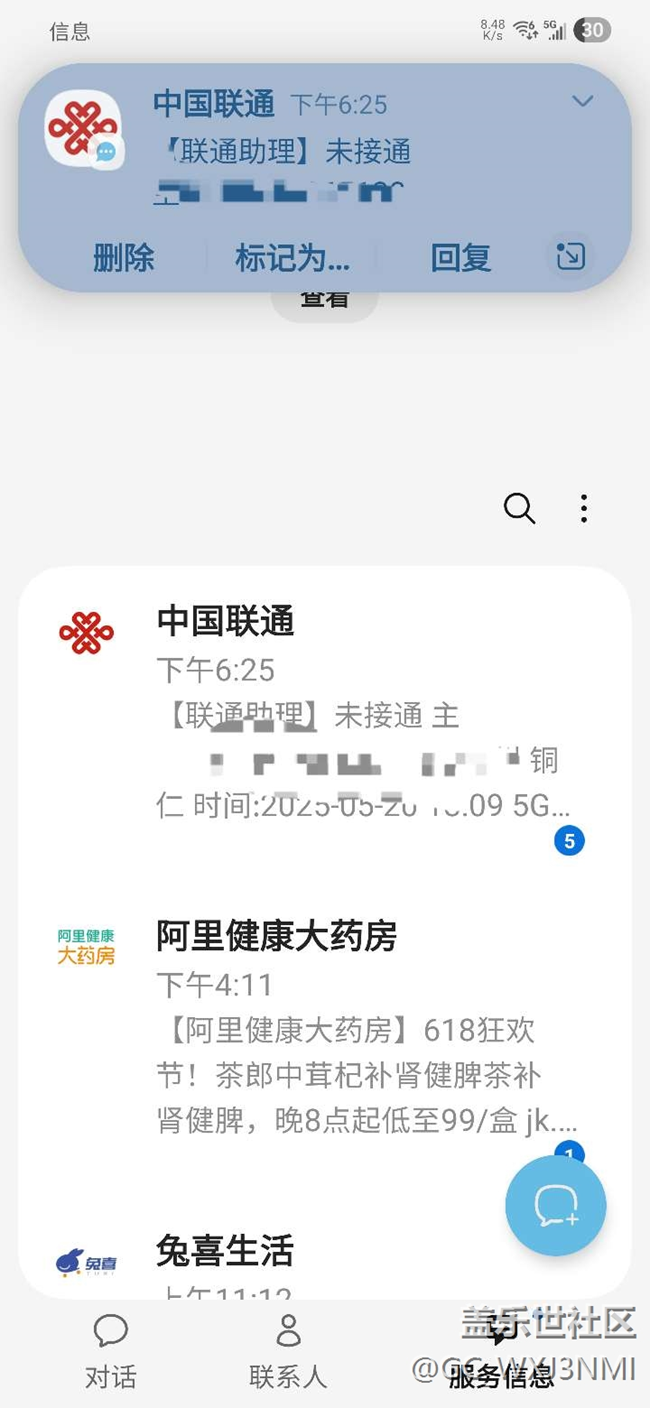Tap 删除 in the notification
Image resolution: width=650 pixels, height=1408 pixels.
124,258
